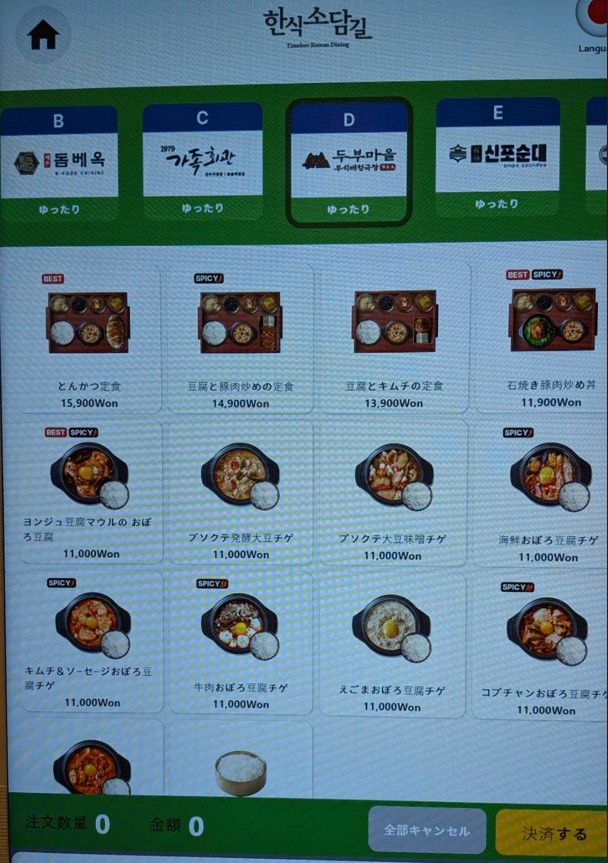This screenshot has height=863, width=608.
Task: Choose 豆腐とキムチの定食
Action: tap(393, 338)
